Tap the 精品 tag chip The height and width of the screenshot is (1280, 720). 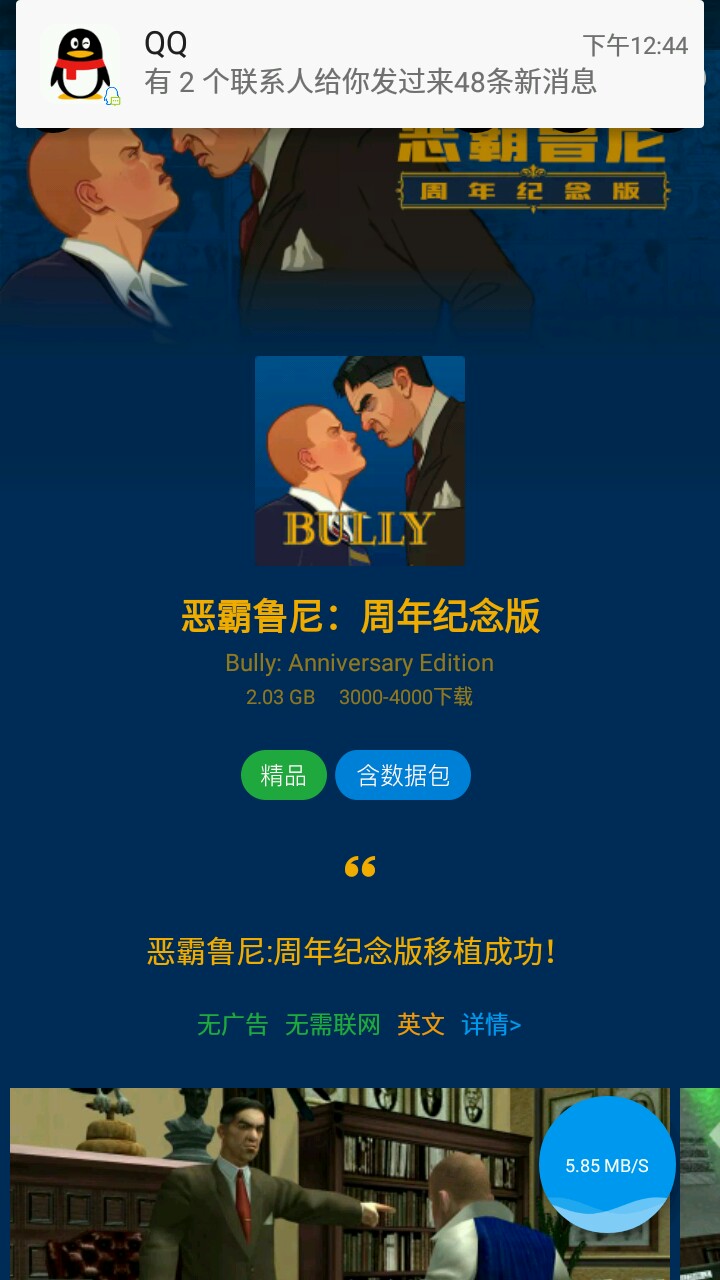(284, 775)
